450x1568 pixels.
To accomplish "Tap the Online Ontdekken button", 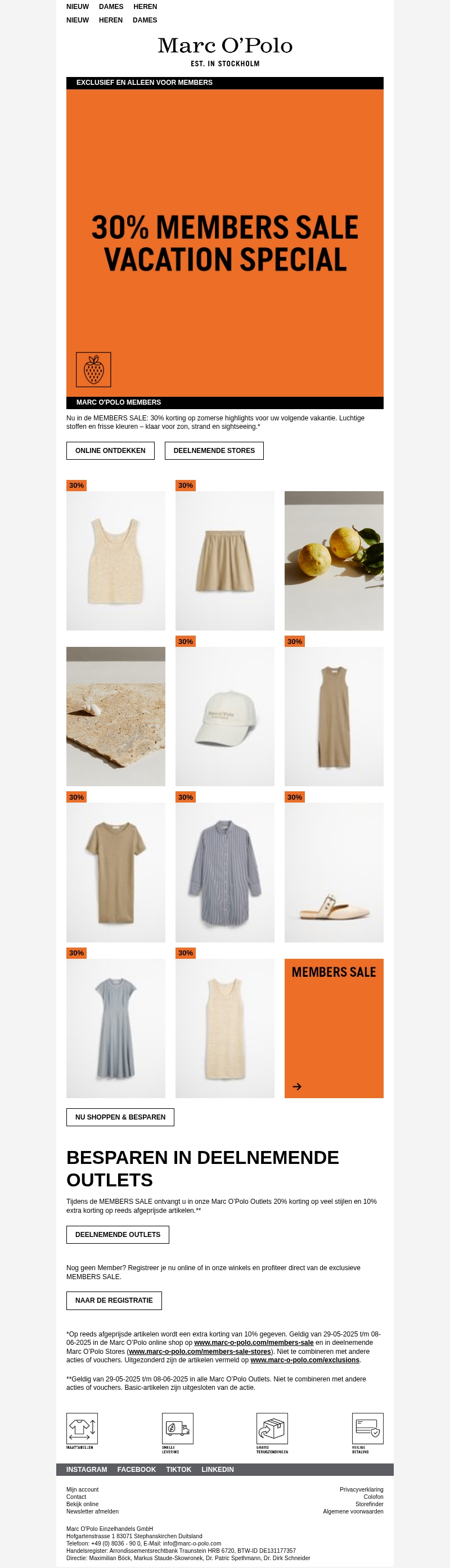I will click(110, 450).
